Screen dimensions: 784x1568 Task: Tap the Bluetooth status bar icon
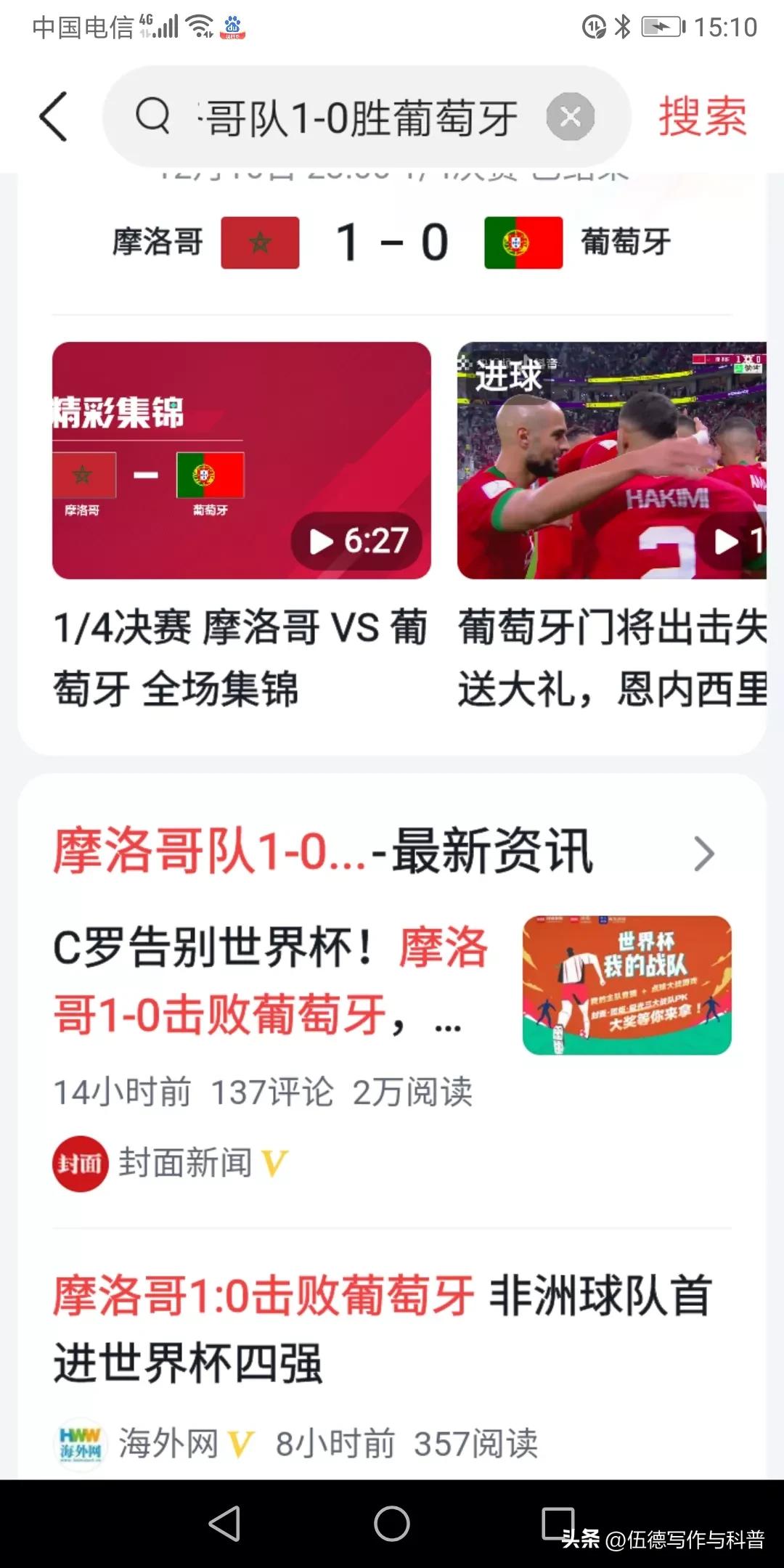click(x=622, y=25)
